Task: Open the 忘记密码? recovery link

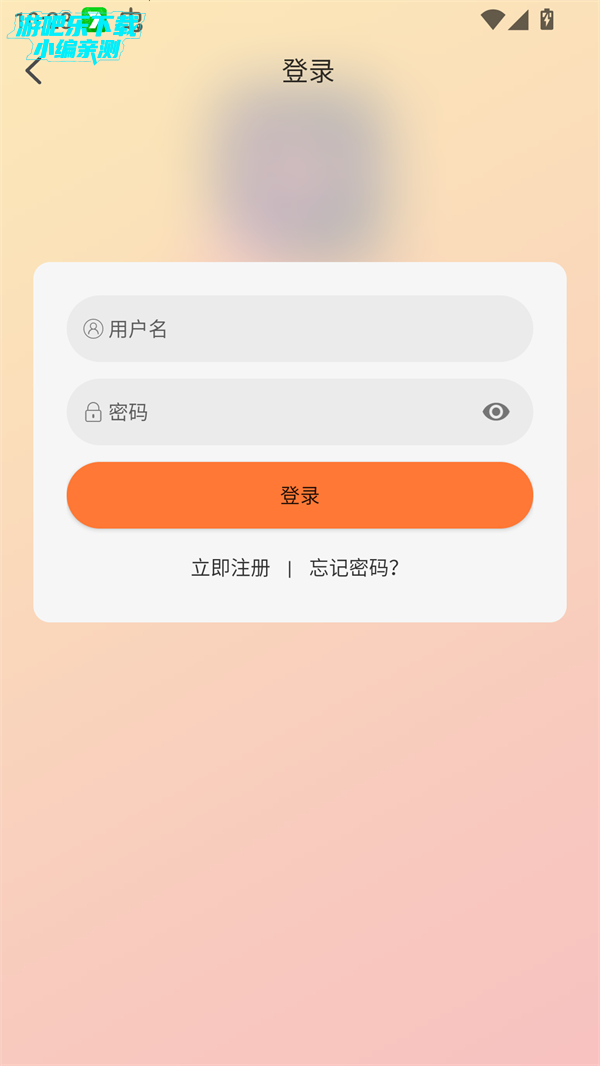Action: tap(354, 568)
